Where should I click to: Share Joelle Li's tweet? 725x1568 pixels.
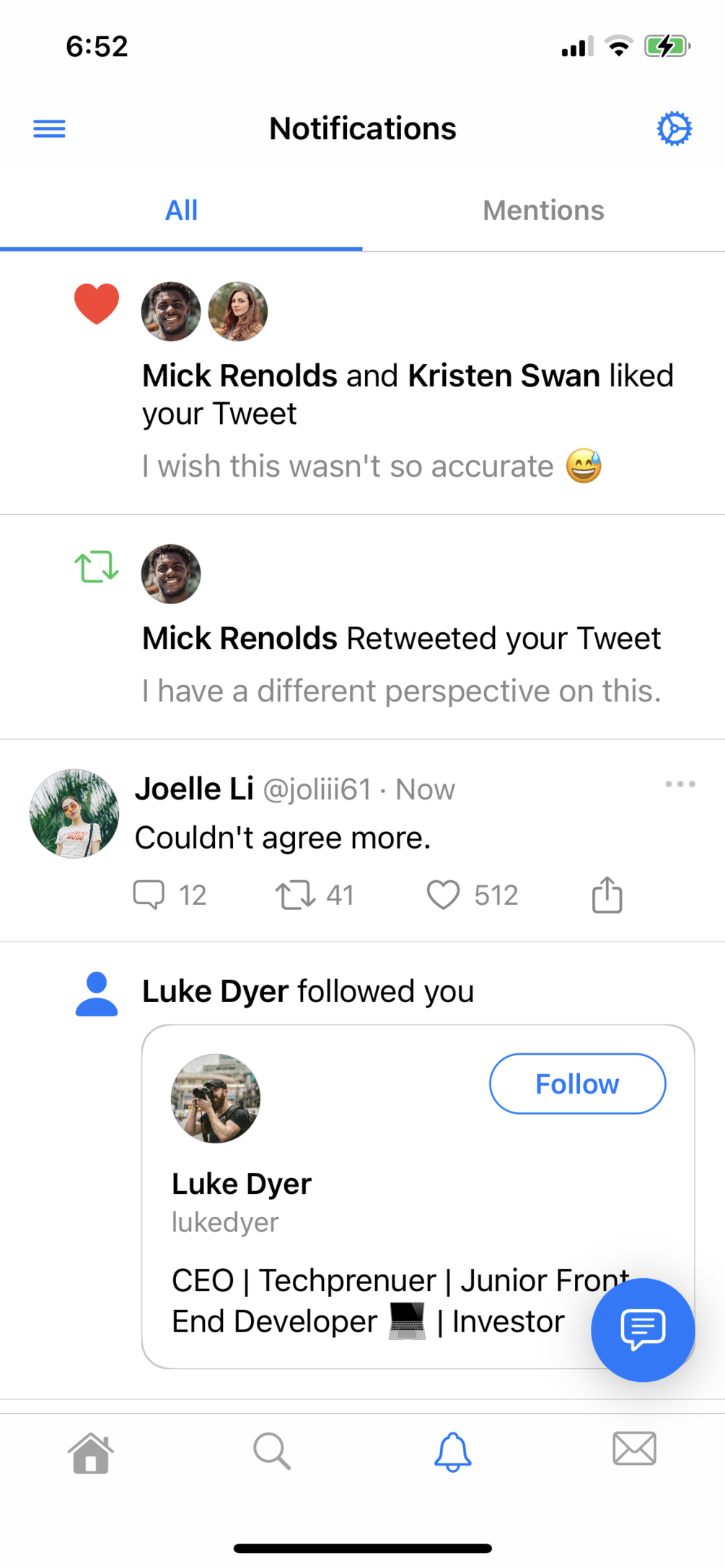point(607,895)
